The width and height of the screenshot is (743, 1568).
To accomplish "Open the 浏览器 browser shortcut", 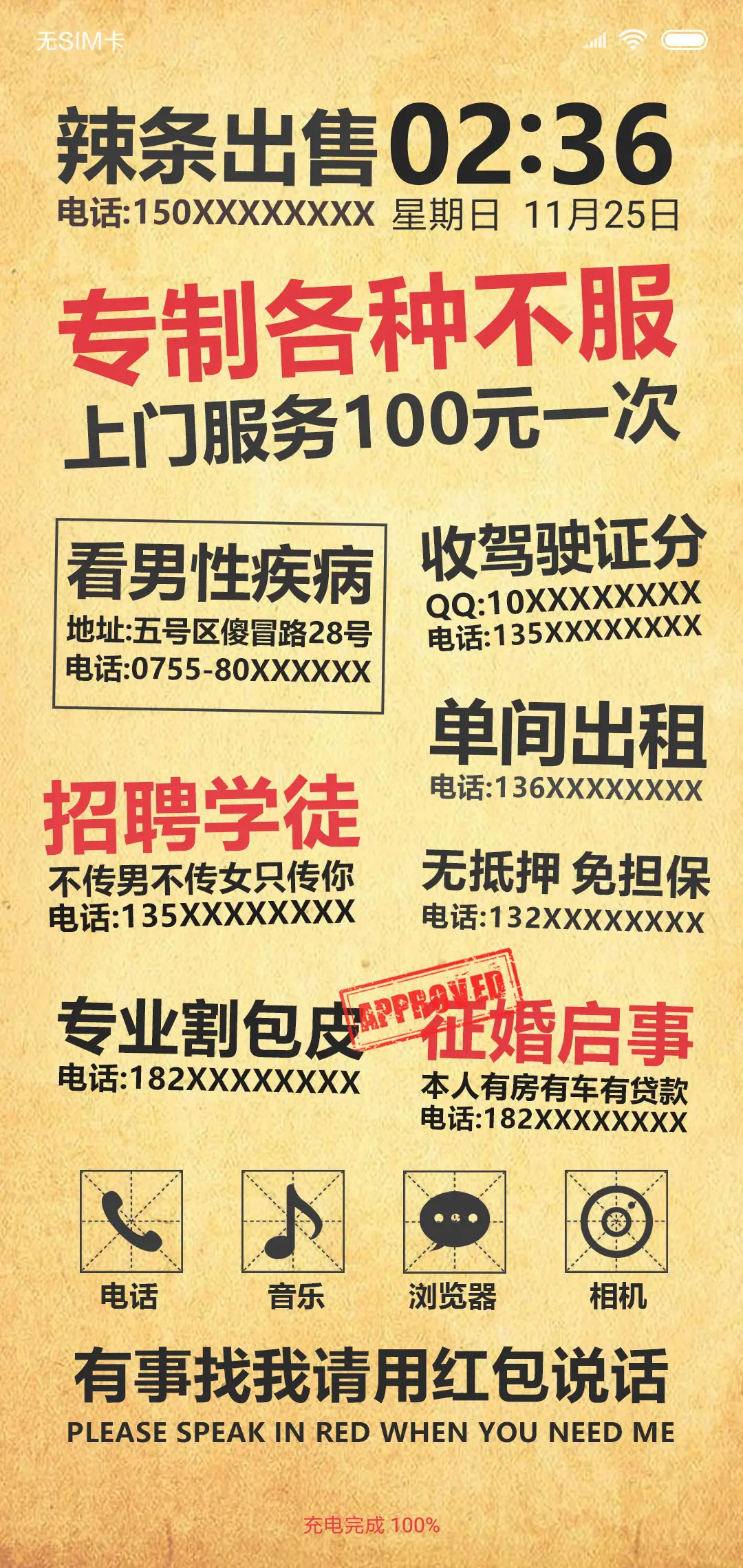I will pyautogui.click(x=454, y=1221).
